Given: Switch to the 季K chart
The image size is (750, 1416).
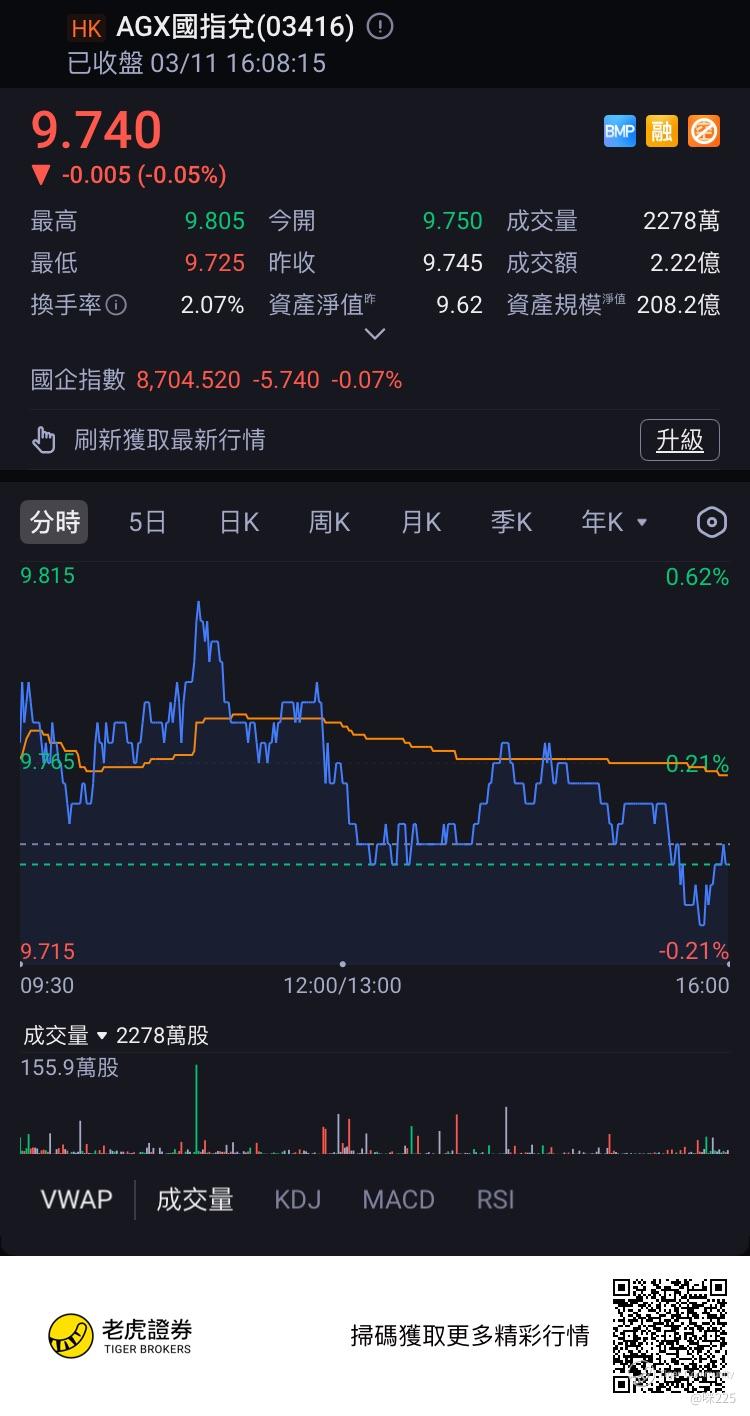Looking at the screenshot, I should pos(511,522).
